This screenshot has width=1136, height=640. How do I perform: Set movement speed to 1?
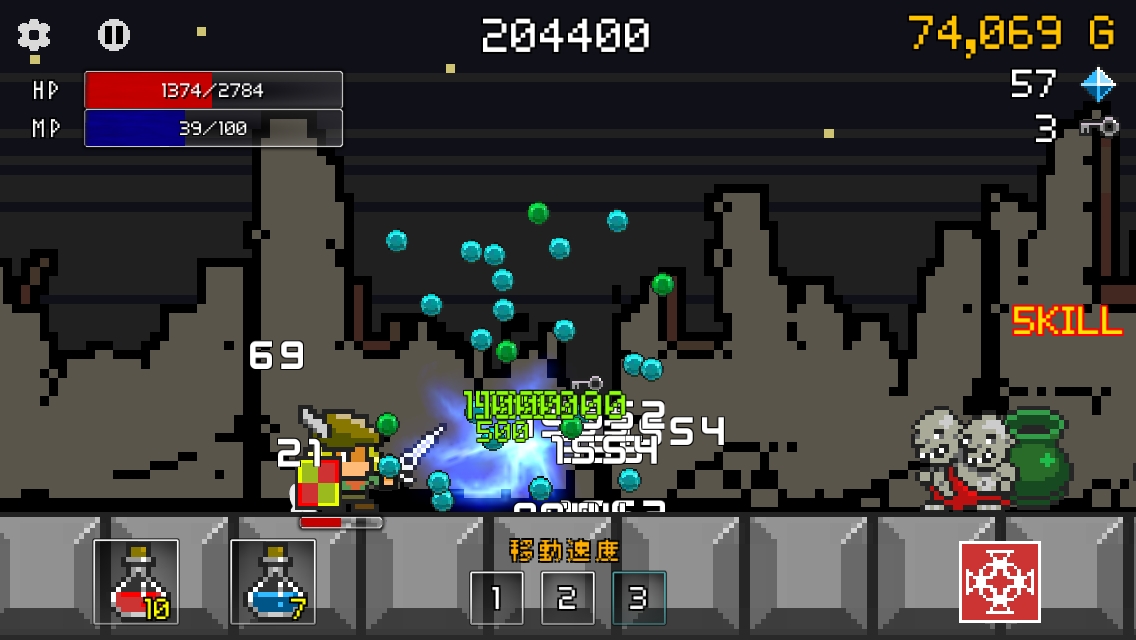pos(496,597)
